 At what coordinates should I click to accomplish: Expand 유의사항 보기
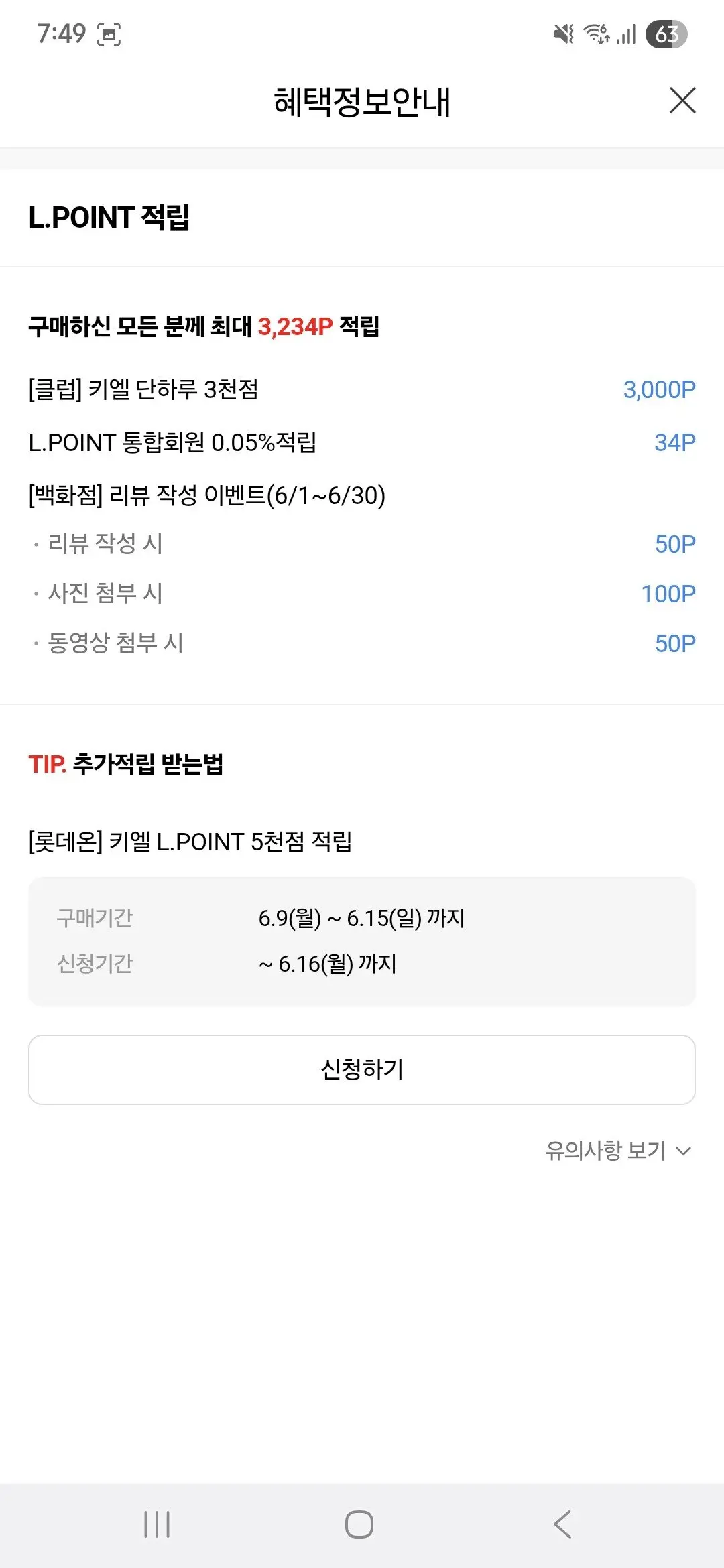tap(618, 1151)
